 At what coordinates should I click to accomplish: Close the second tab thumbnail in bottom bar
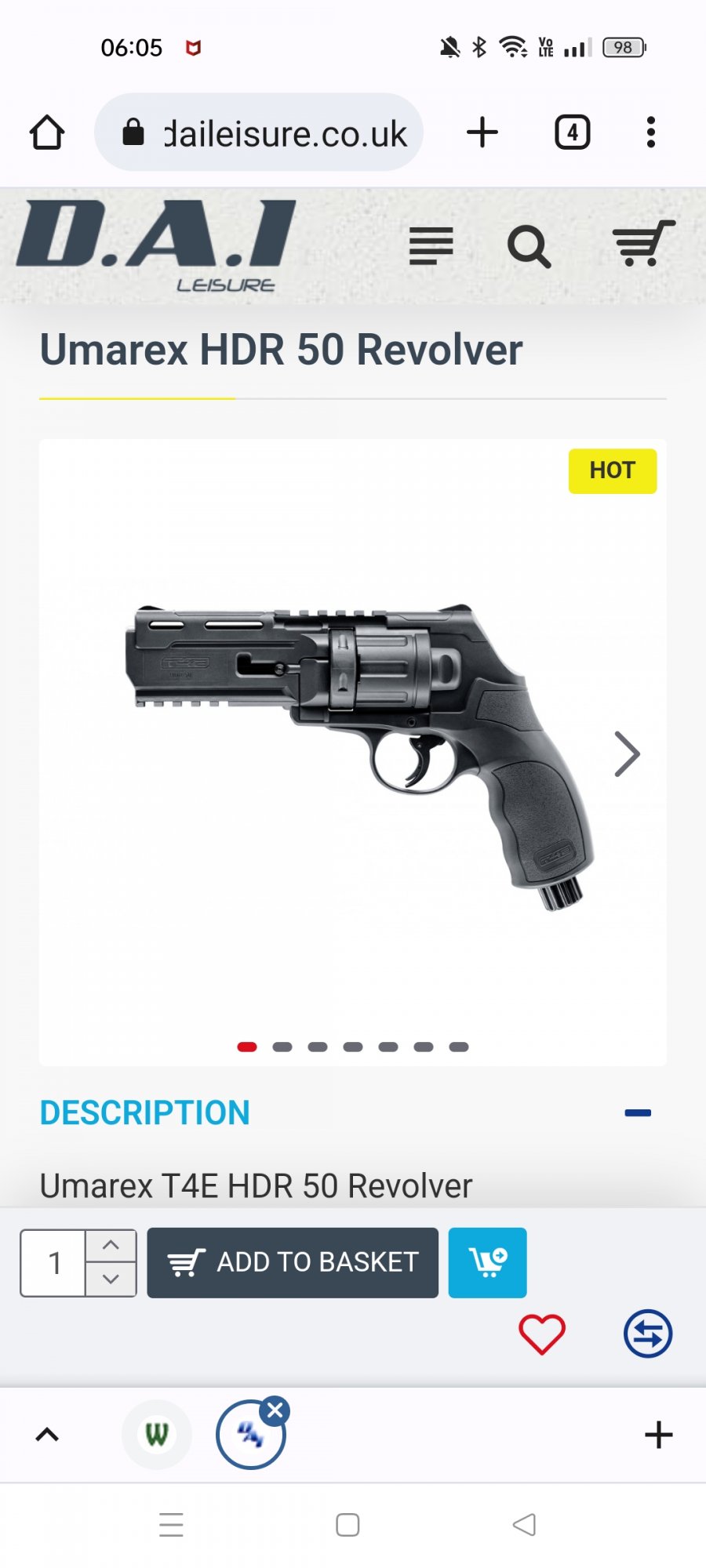(x=275, y=1411)
